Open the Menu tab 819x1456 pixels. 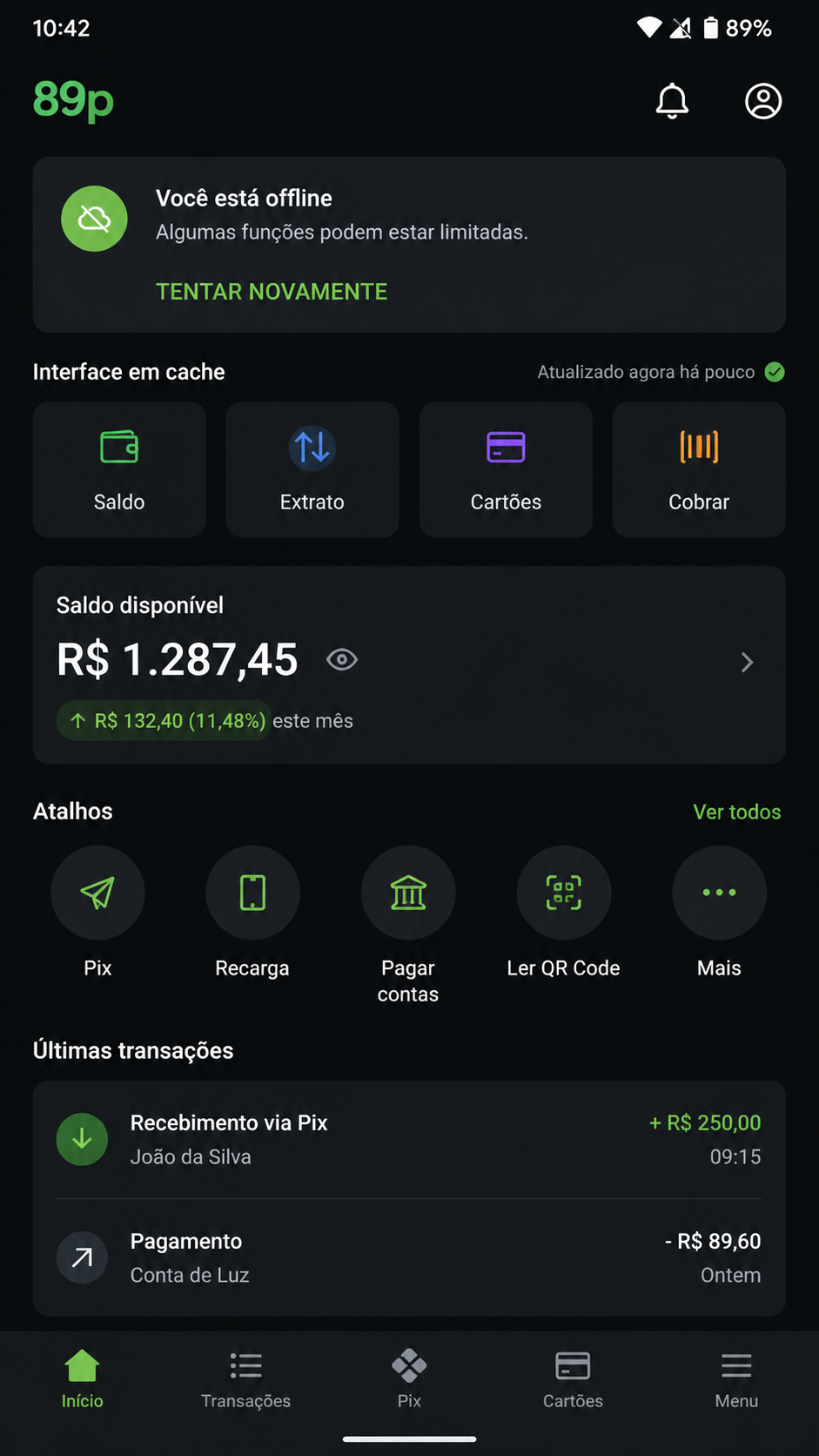736,1379
